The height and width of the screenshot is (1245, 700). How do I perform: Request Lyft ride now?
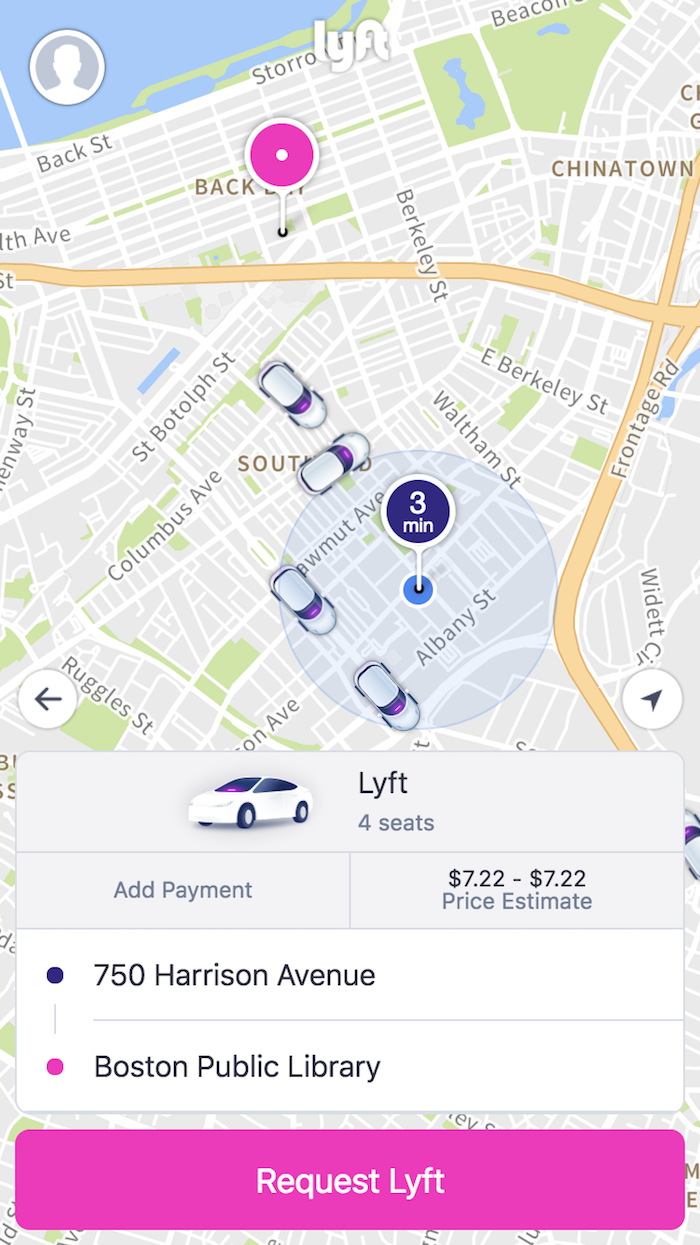[350, 1180]
